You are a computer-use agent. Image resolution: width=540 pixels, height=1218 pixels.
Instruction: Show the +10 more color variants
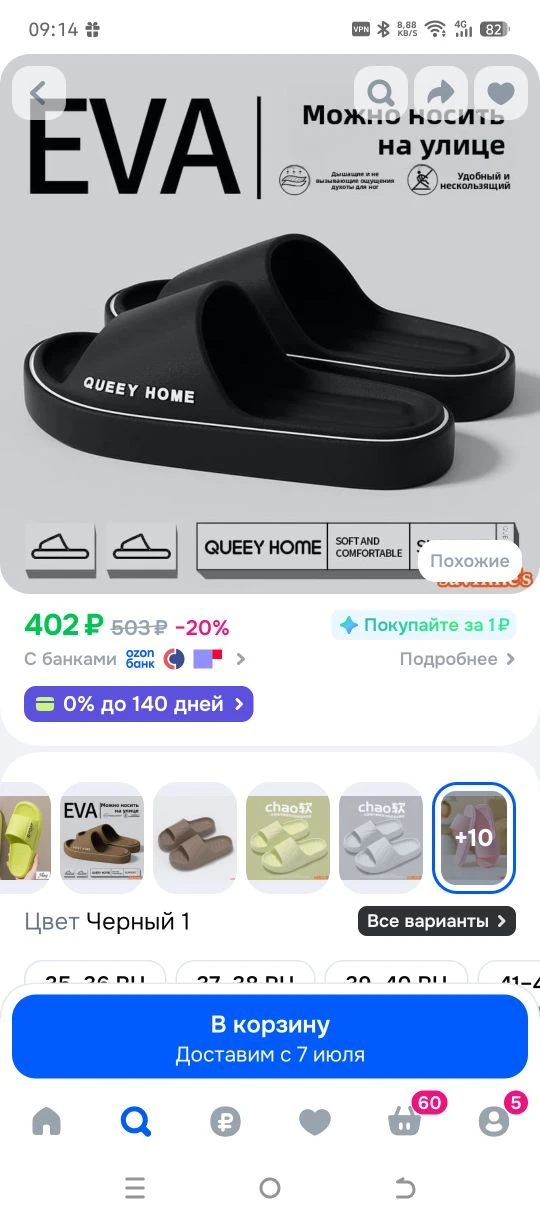474,837
